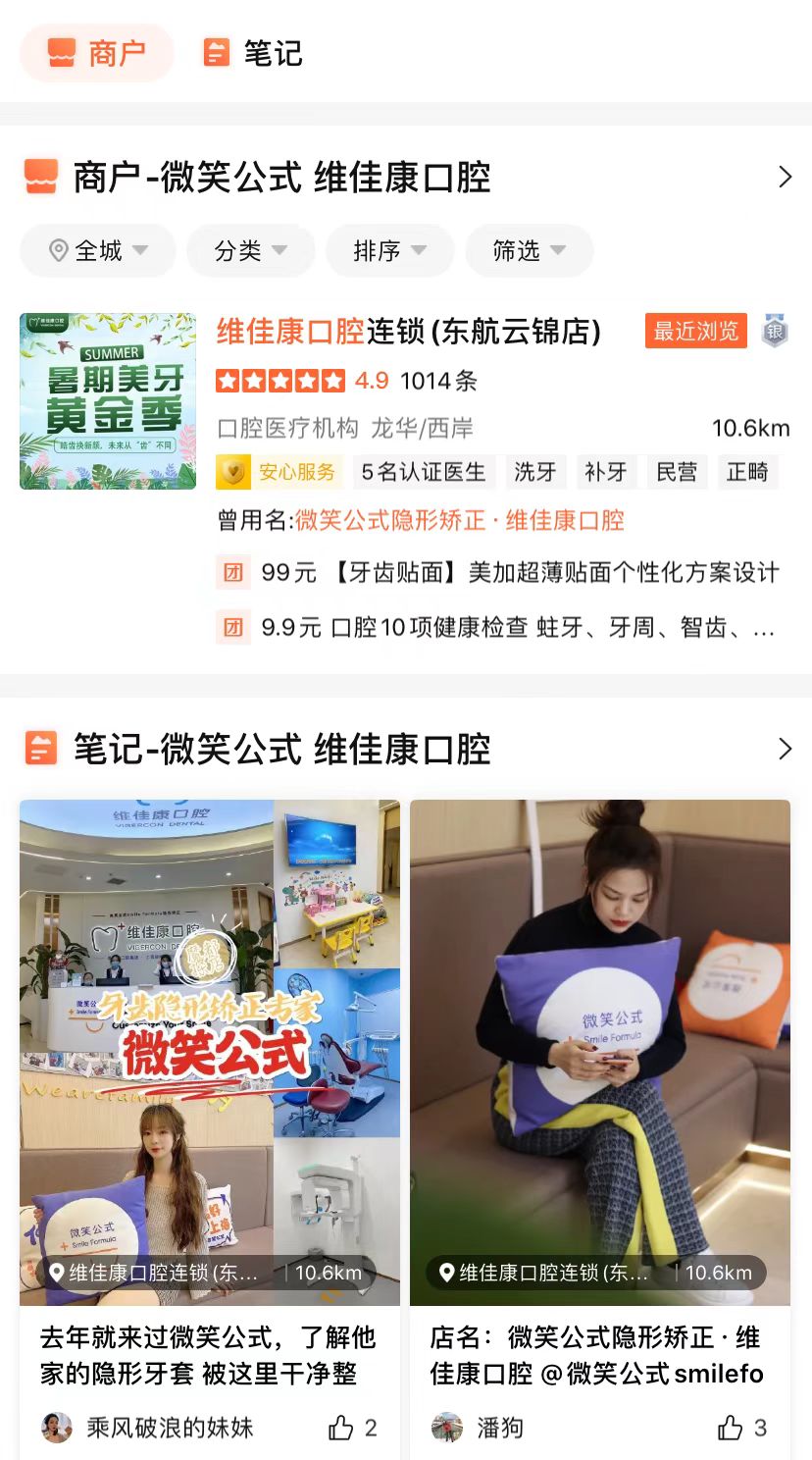This screenshot has height=1460, width=812.
Task: Open the 全城 area dropdown
Action: [x=98, y=251]
